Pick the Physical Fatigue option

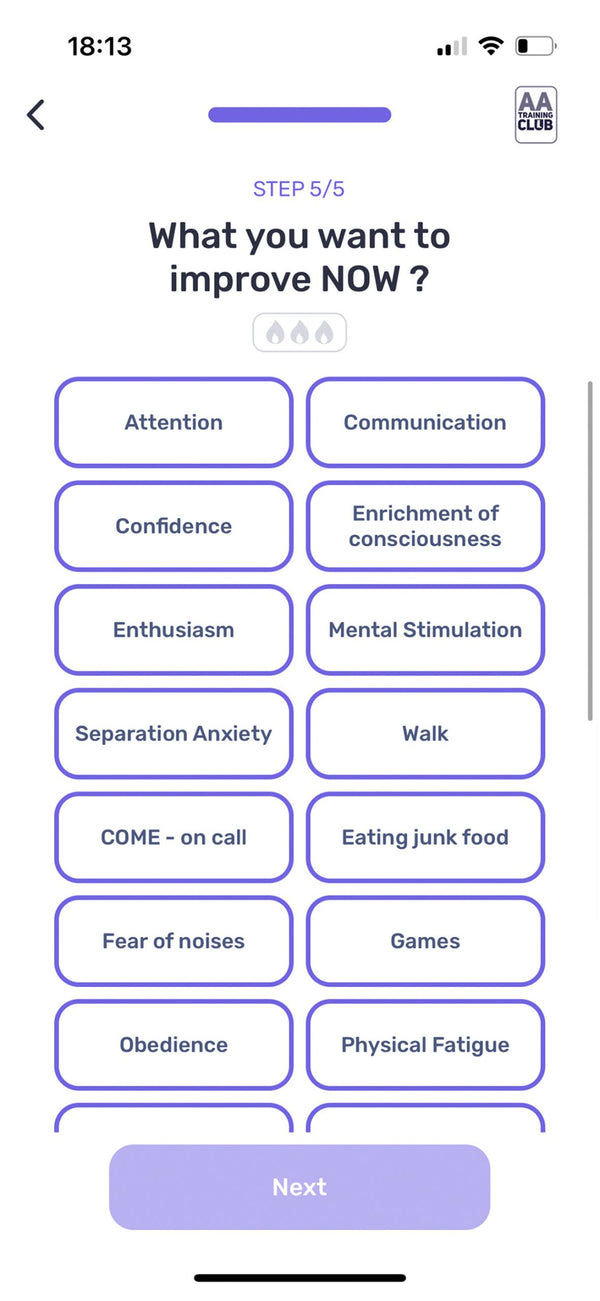[425, 1046]
